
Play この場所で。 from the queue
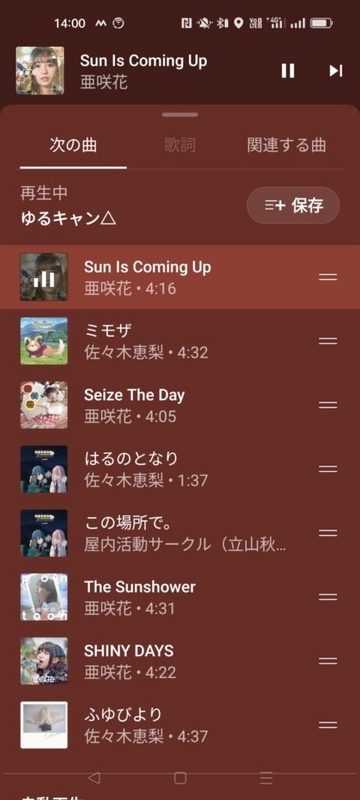click(180, 533)
